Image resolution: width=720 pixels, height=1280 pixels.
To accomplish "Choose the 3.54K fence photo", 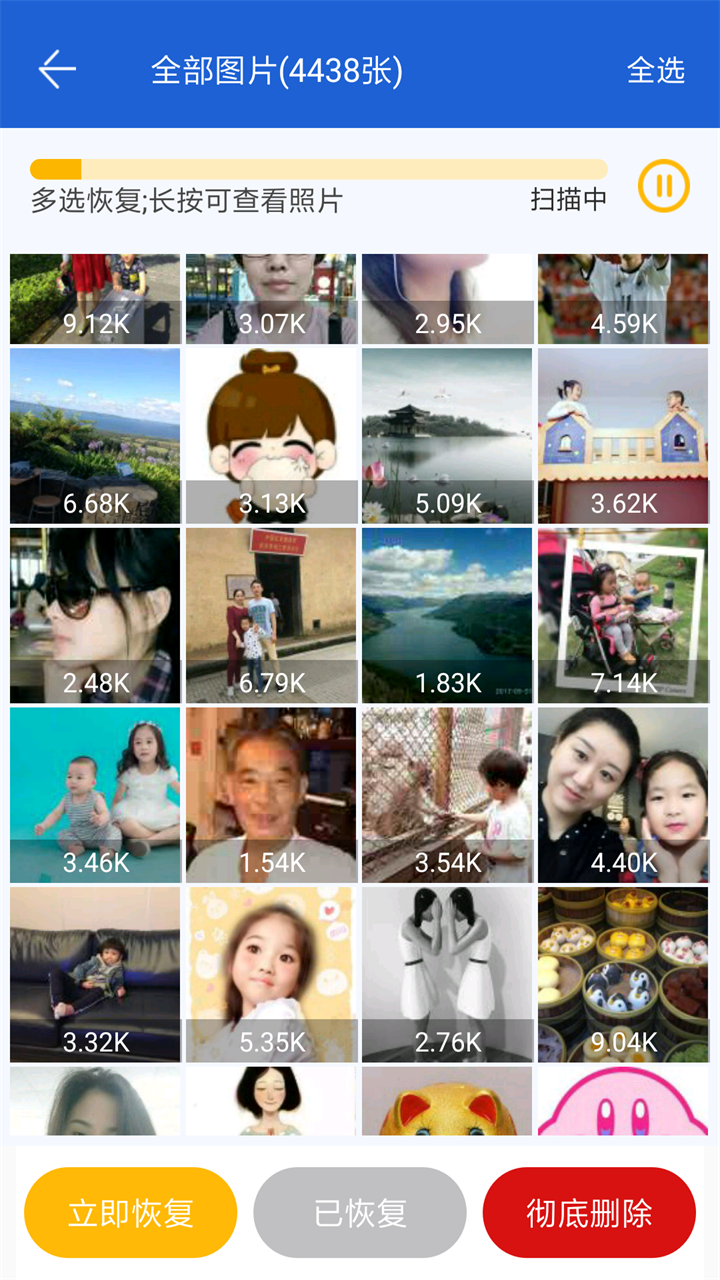I will 447,794.
